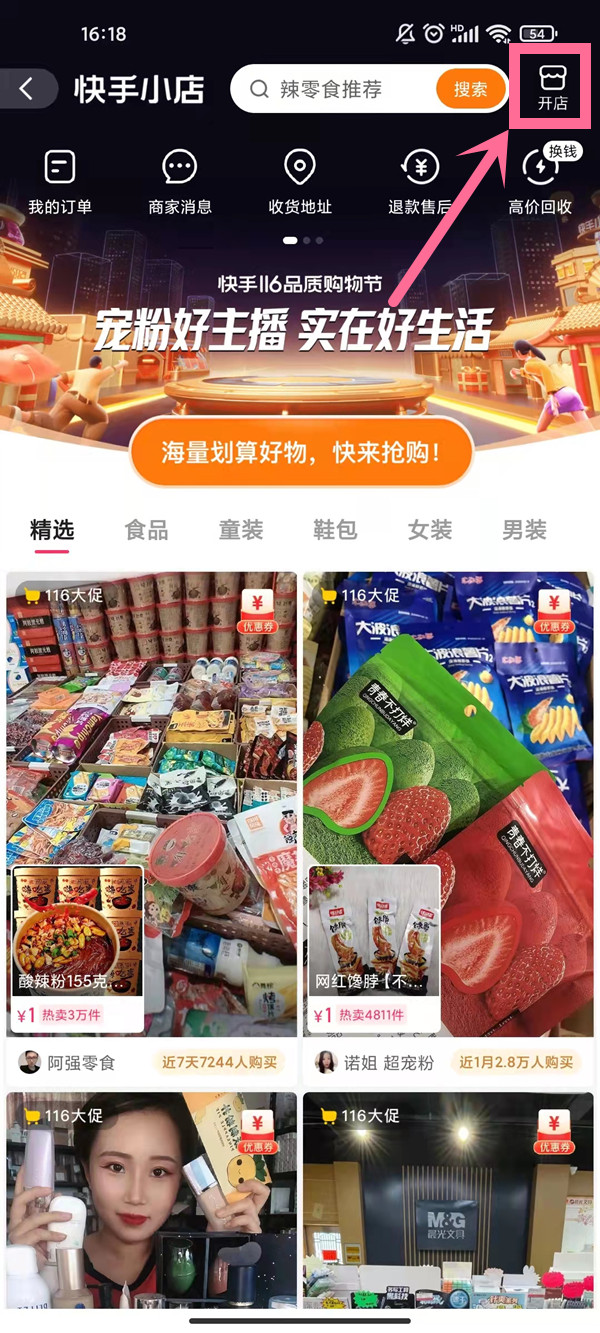
Task: Open 我的订单
Action: point(60,182)
